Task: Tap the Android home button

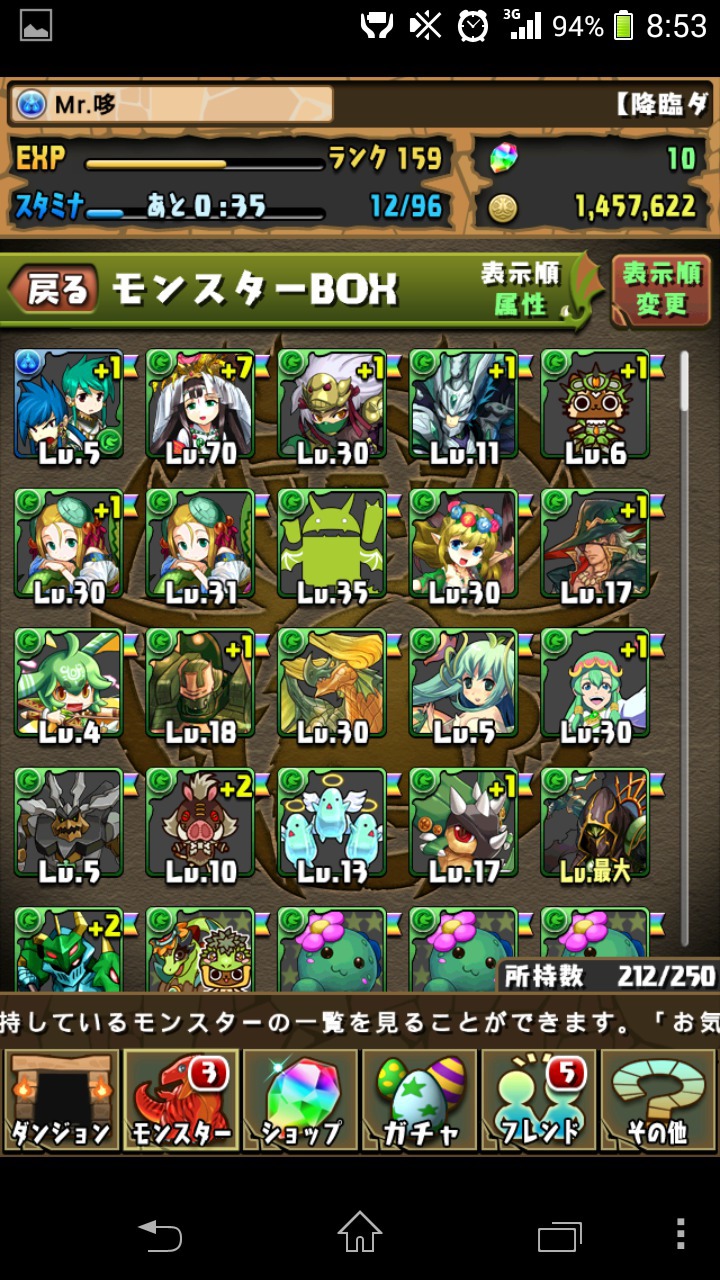Action: [359, 1233]
